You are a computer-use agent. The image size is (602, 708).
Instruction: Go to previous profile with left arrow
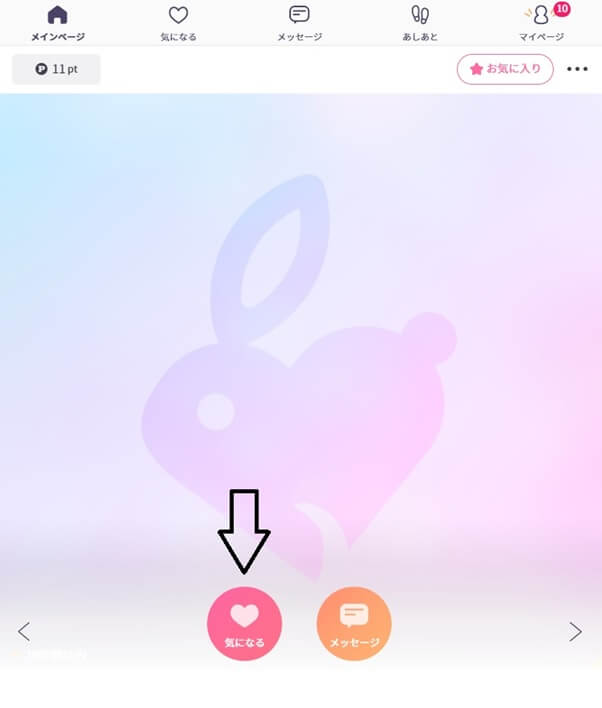[24, 631]
